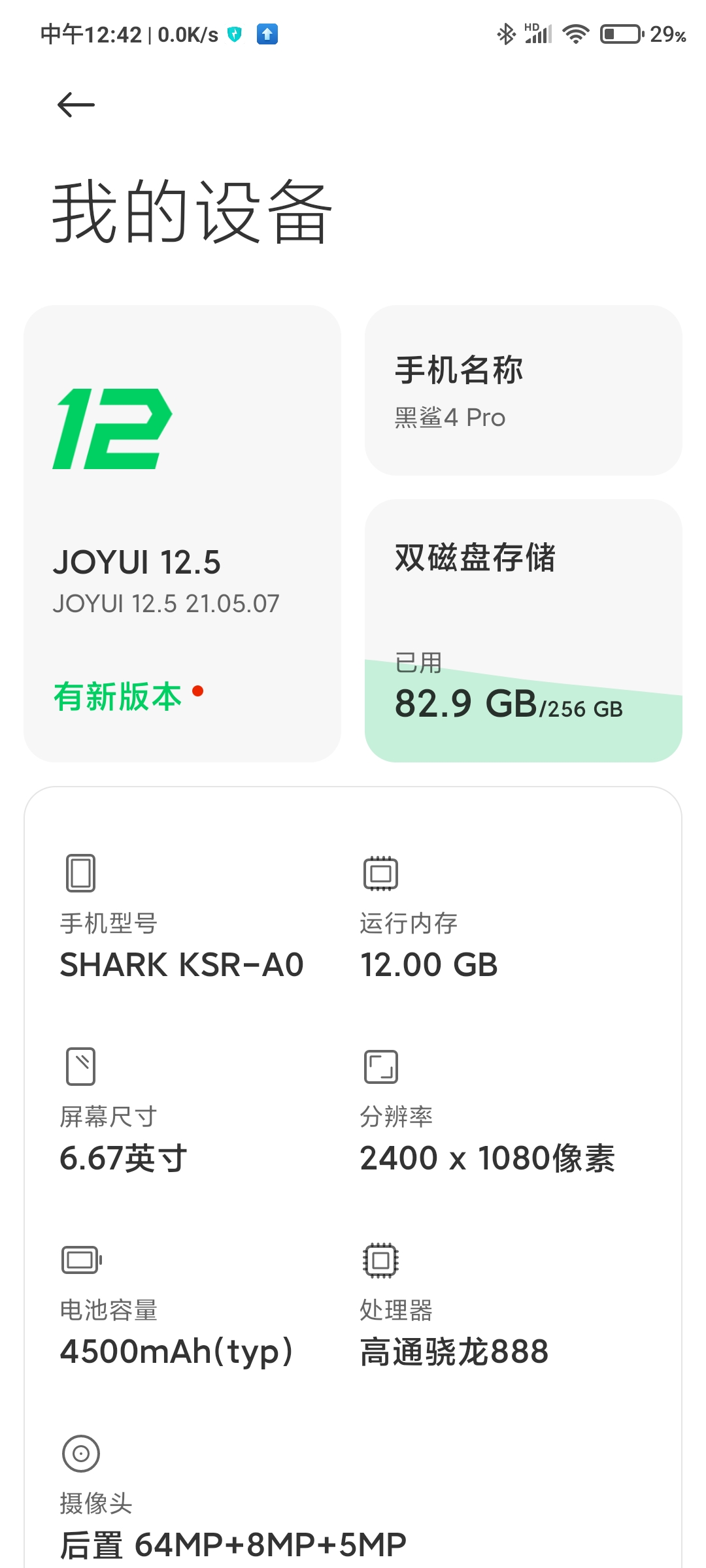Go back from the 我的设备 page
The height and width of the screenshot is (1568, 706).
(76, 105)
